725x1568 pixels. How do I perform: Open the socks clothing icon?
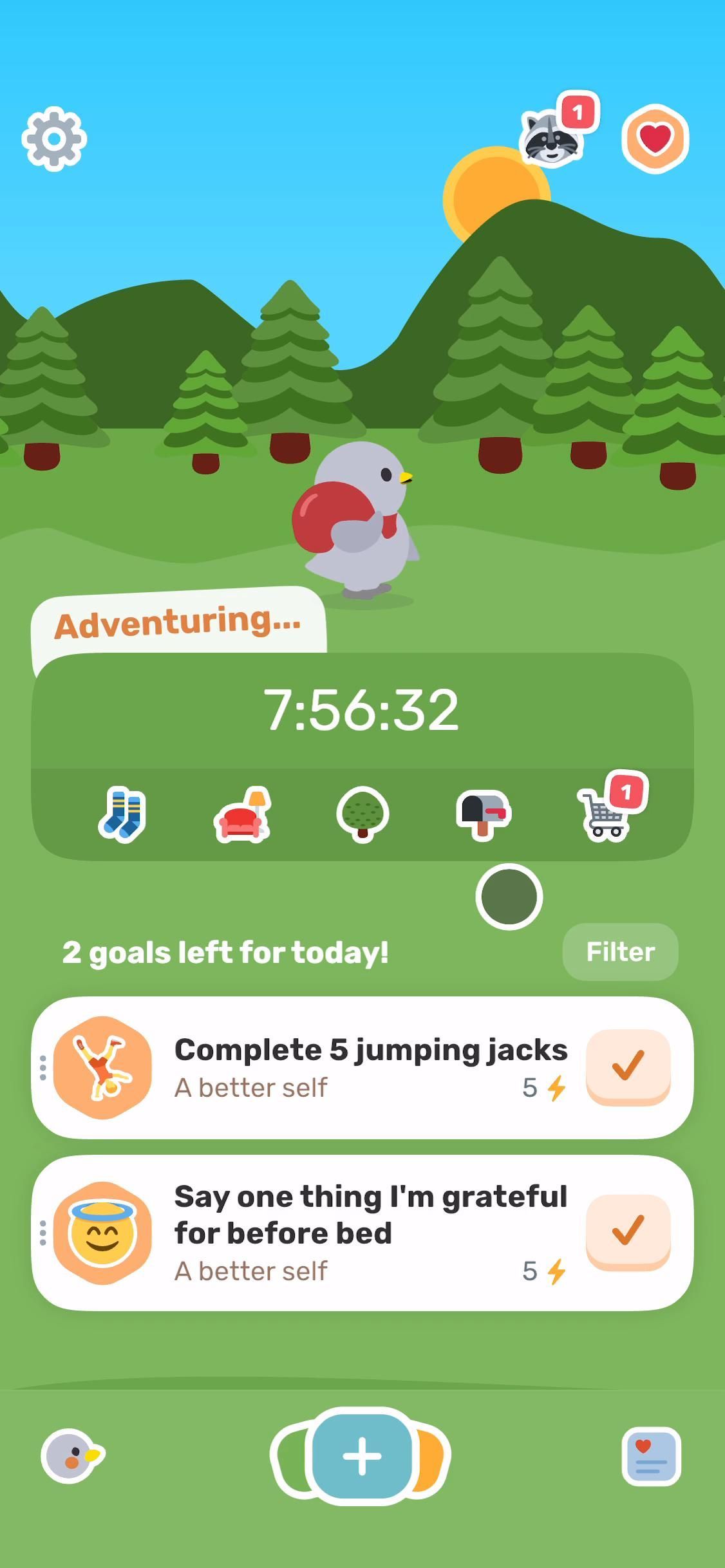tap(122, 814)
